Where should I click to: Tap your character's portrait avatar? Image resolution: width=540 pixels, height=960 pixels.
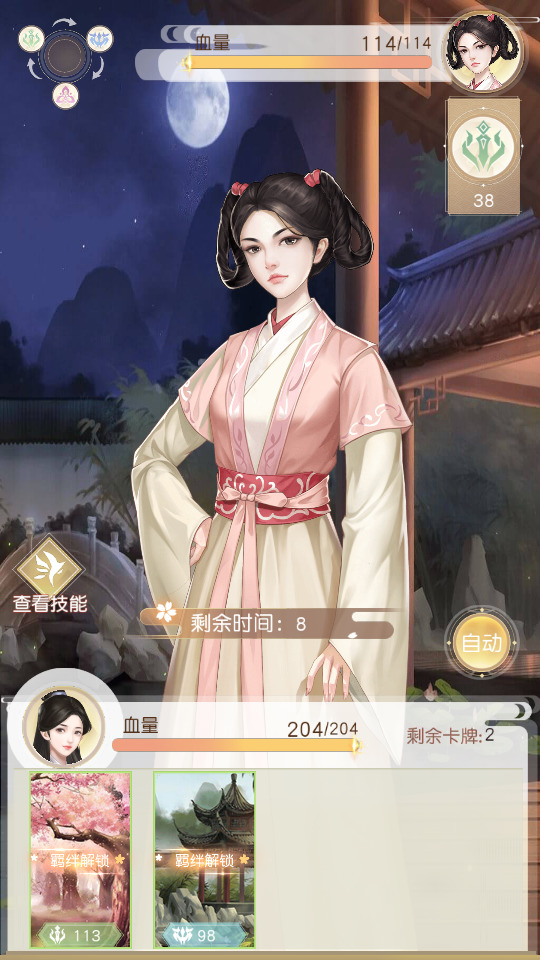pos(63,726)
